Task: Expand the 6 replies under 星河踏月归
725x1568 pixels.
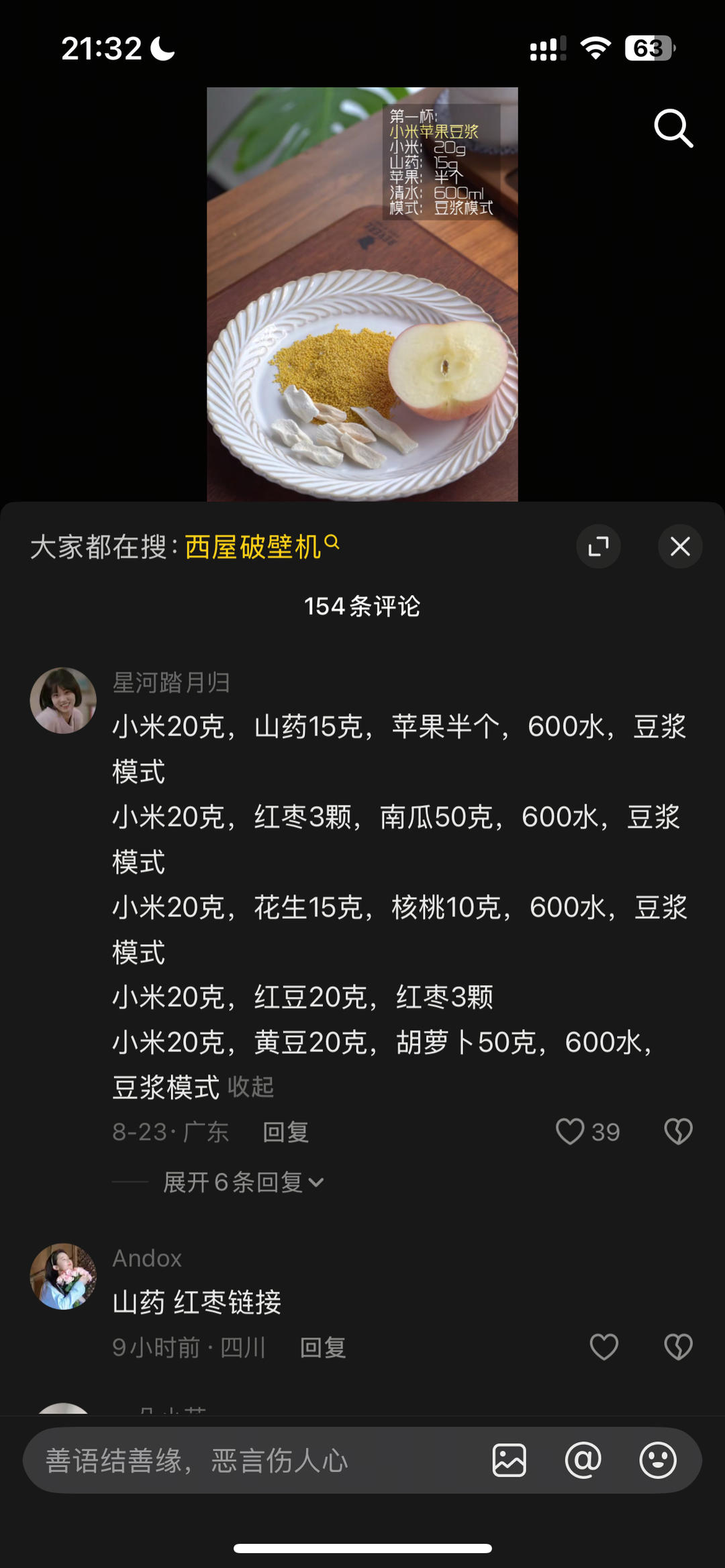Action: pos(243,1182)
